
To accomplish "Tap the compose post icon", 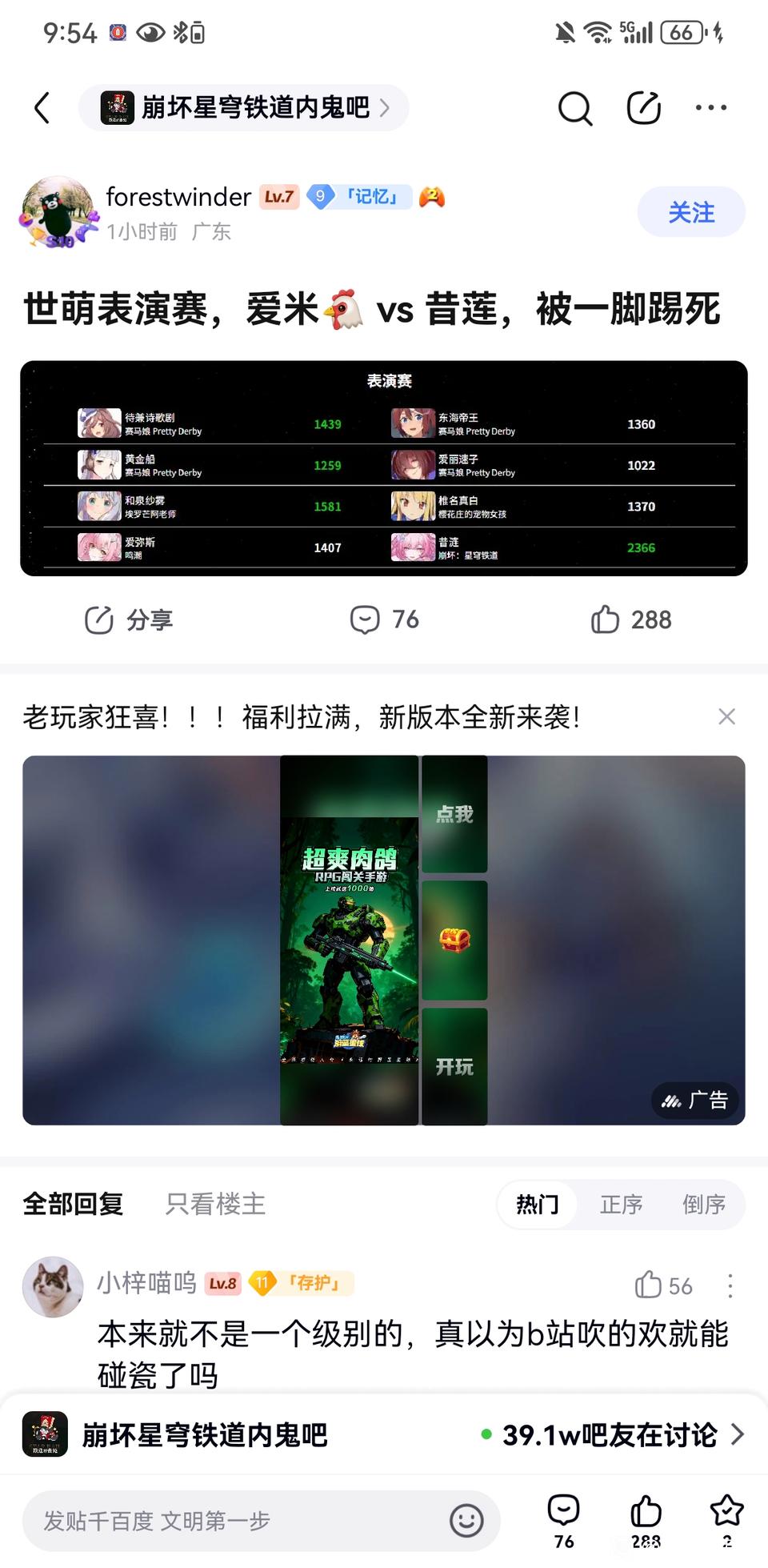I will (643, 108).
